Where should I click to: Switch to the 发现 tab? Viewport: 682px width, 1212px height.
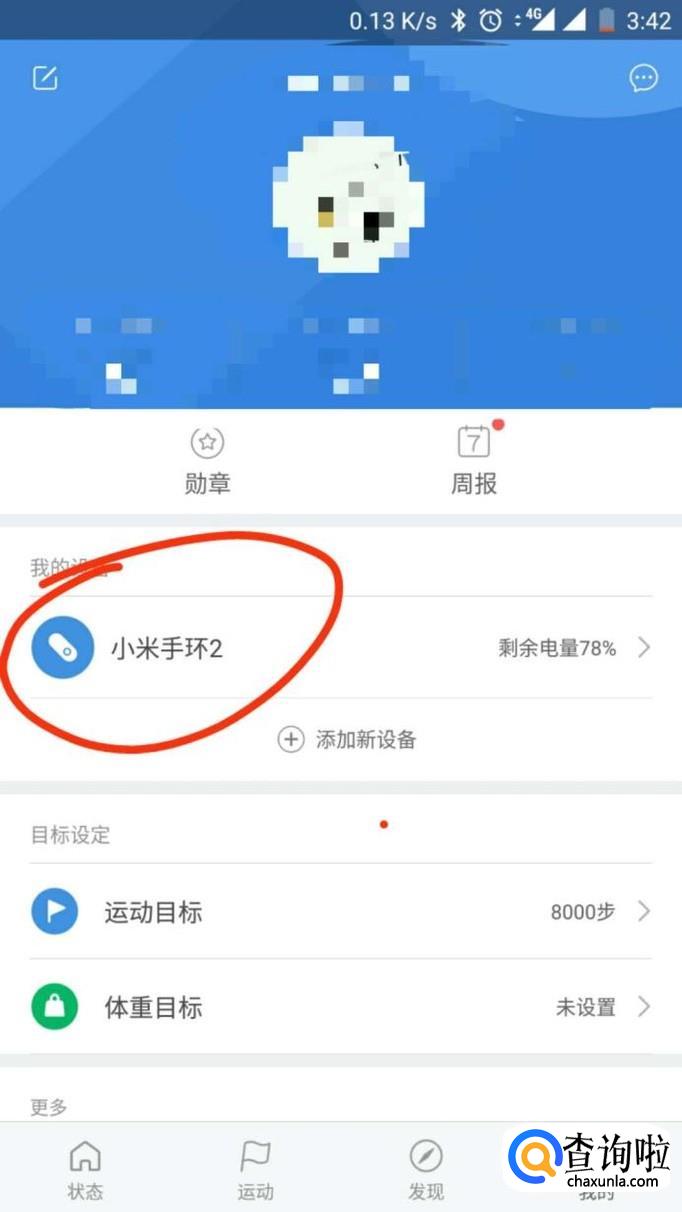click(x=426, y=1170)
